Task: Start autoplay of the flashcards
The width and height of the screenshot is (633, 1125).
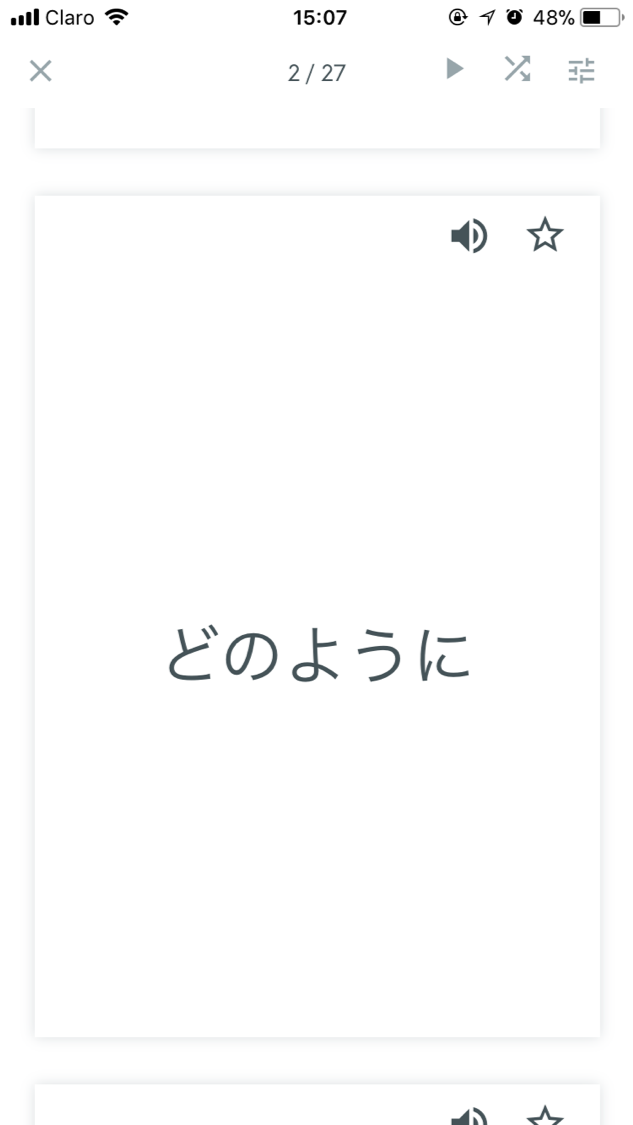Action: [x=454, y=69]
